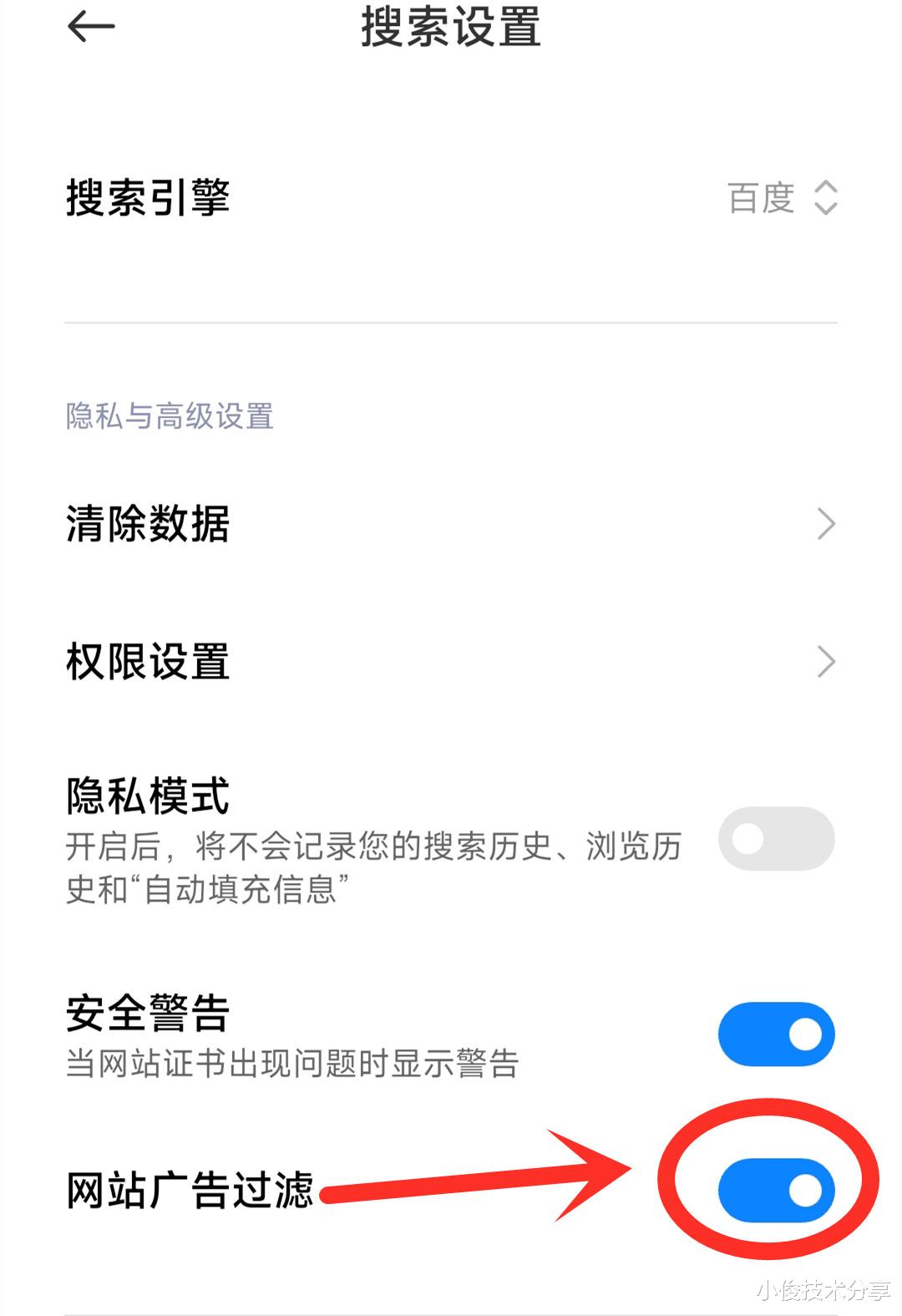This screenshot has height=1316, width=902.
Task: Expand the chevron next to 权限设置
Action: [x=825, y=662]
